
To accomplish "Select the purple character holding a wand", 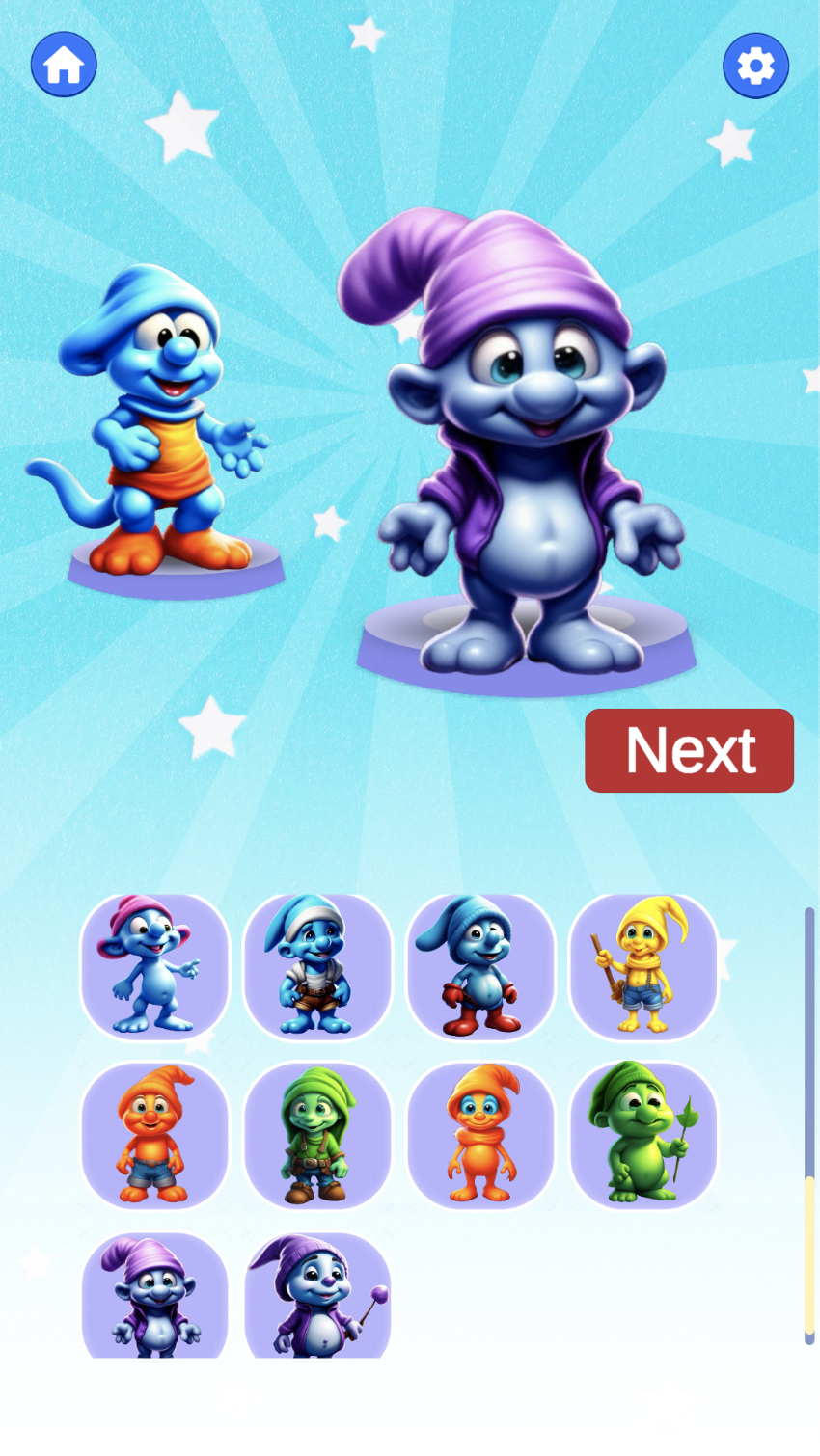I will (317, 1295).
